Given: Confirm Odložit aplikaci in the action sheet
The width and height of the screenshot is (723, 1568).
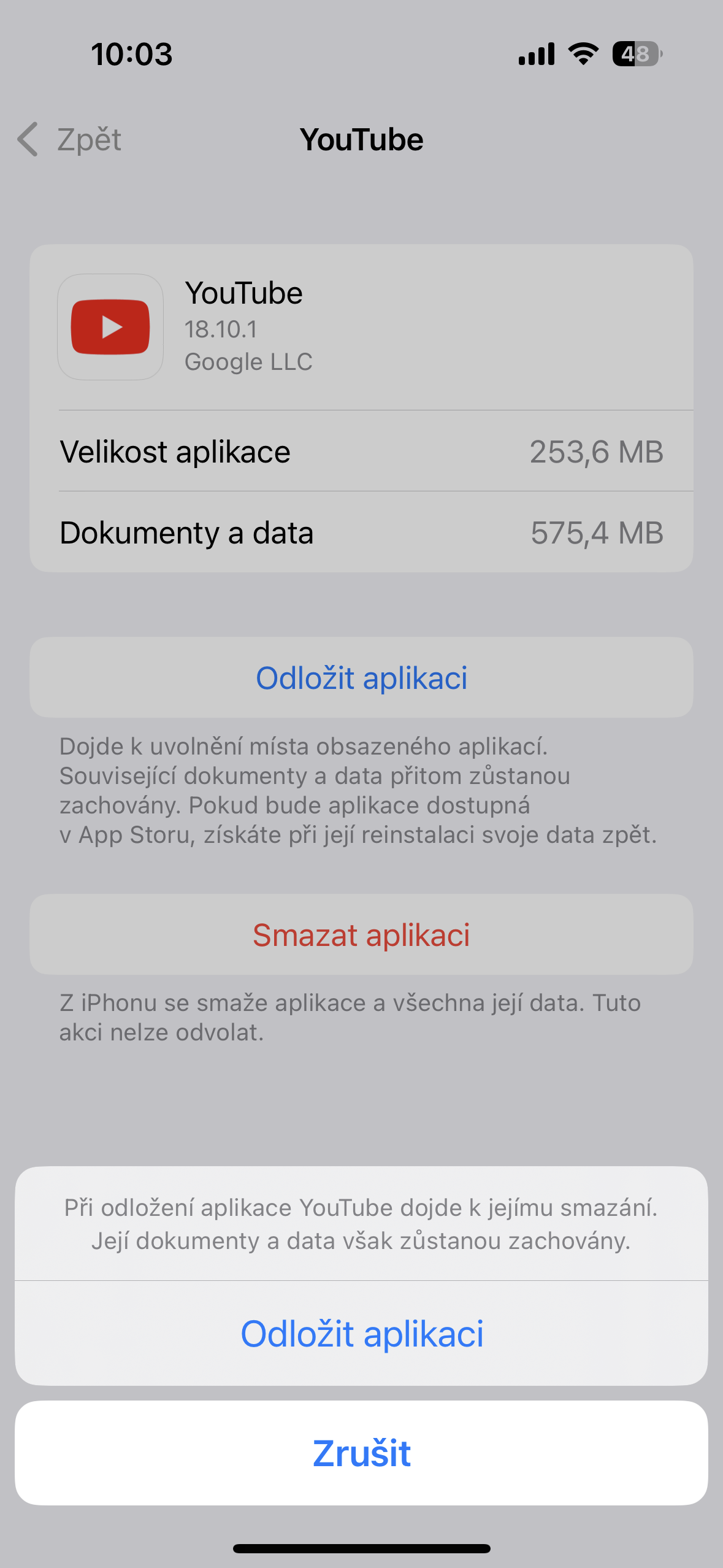Looking at the screenshot, I should pos(361,1334).
